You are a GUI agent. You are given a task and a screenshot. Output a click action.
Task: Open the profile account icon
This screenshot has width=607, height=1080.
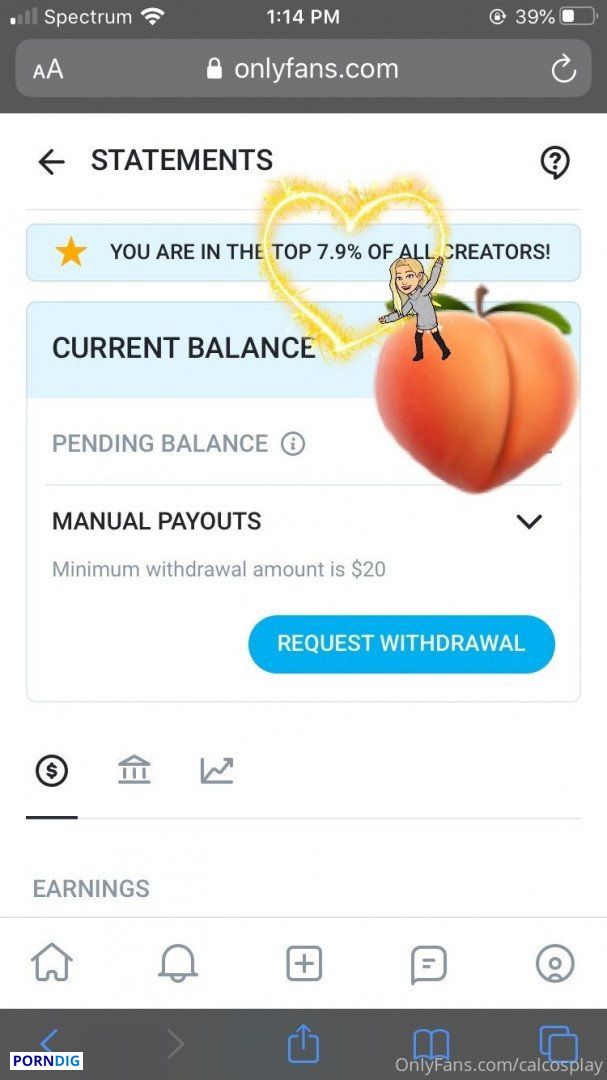tap(555, 963)
